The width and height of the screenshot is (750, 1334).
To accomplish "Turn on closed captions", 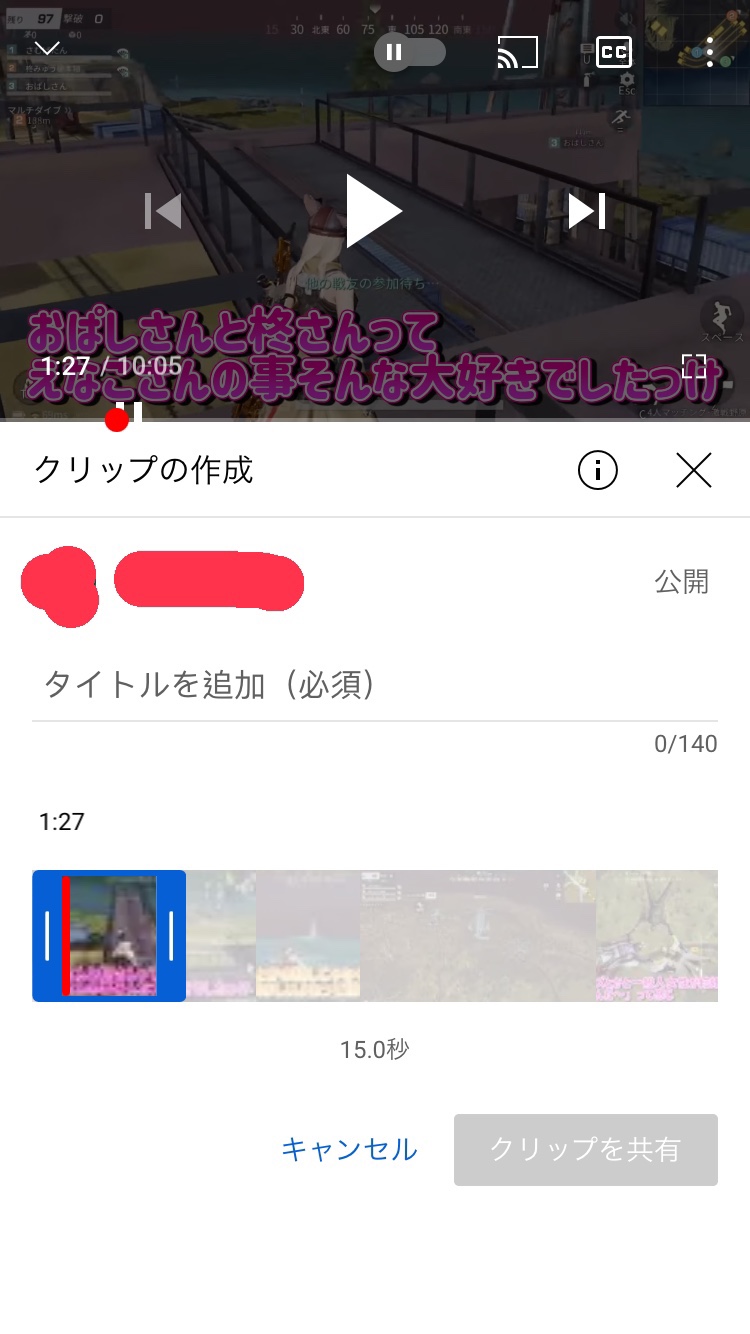I will [614, 52].
